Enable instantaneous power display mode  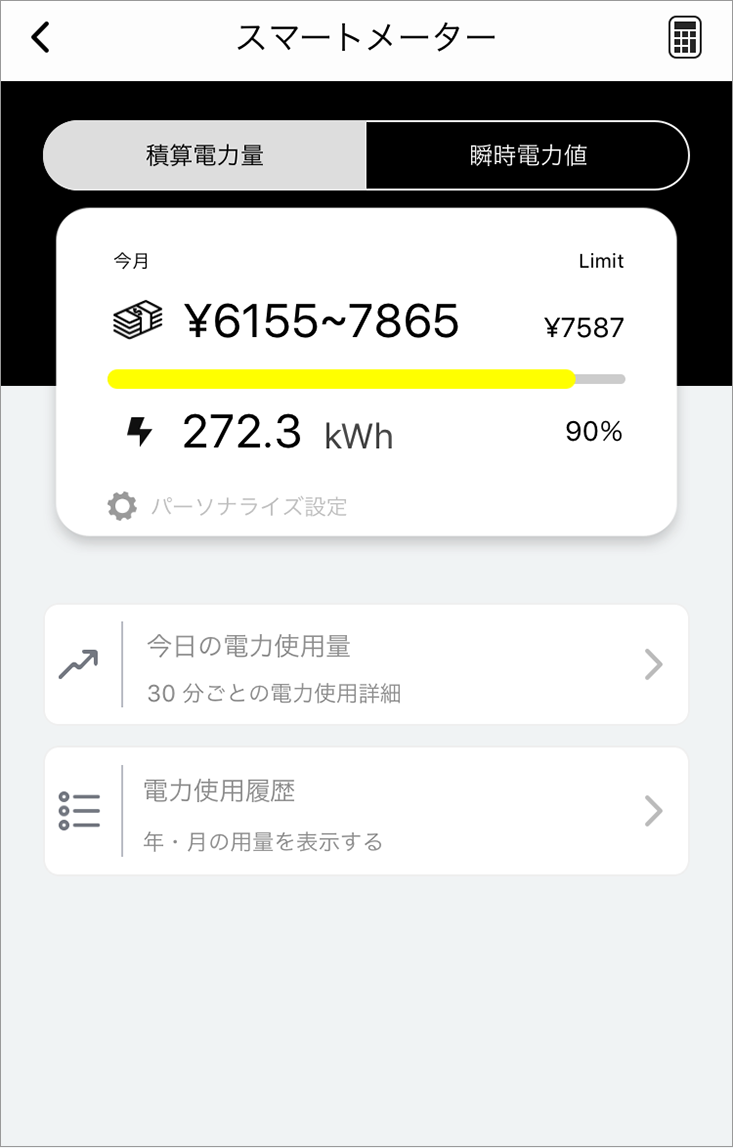tap(527, 155)
